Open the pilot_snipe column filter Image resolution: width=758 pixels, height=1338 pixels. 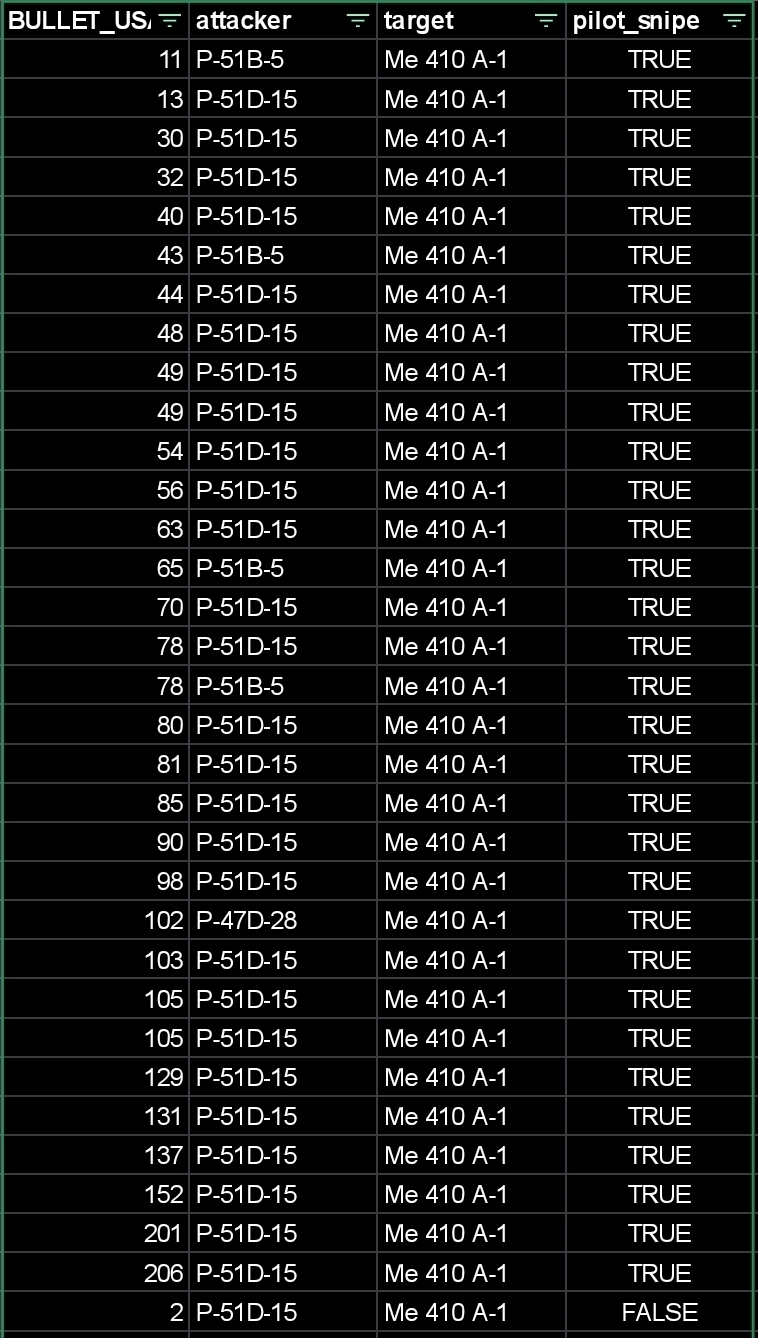point(734,21)
